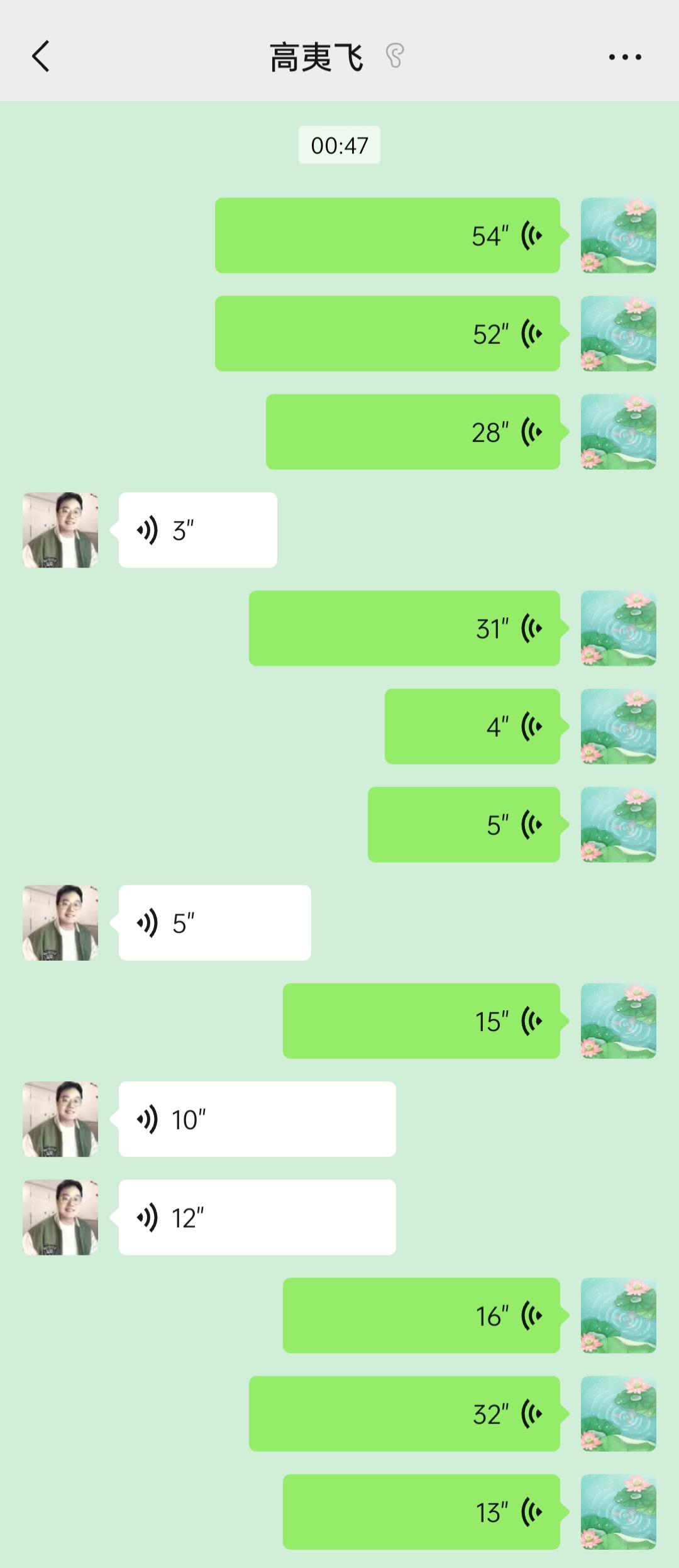Open contact avatar beside the 3-second message
This screenshot has width=679, height=1568.
[60, 530]
